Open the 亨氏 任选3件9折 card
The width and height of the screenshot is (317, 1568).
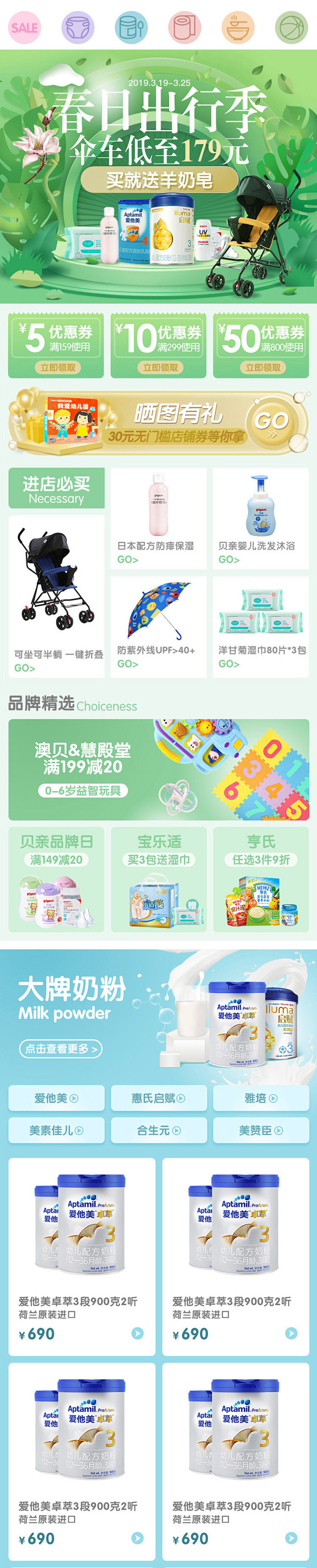point(261,878)
